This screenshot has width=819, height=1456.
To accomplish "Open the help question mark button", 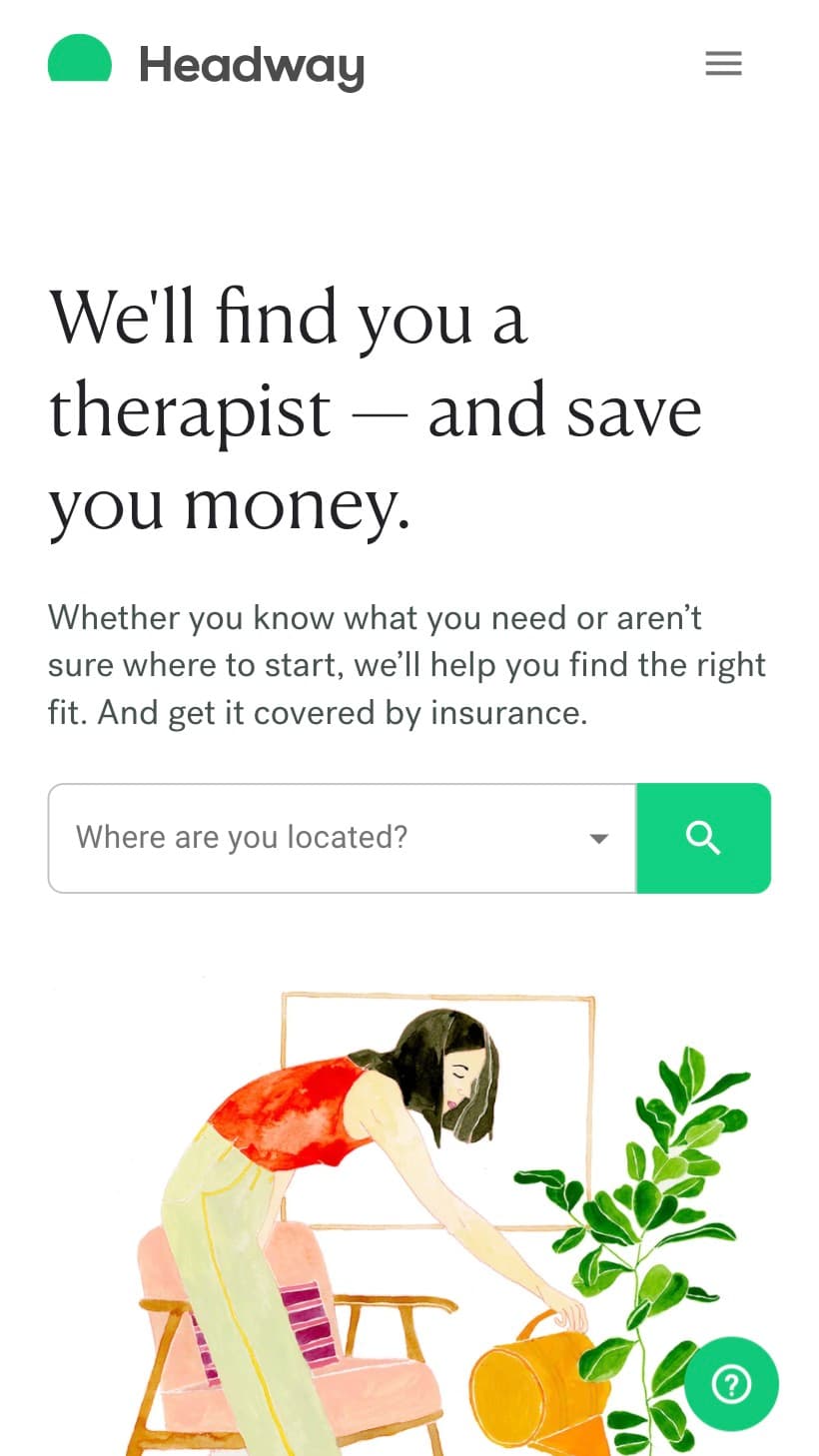I will click(x=731, y=1383).
